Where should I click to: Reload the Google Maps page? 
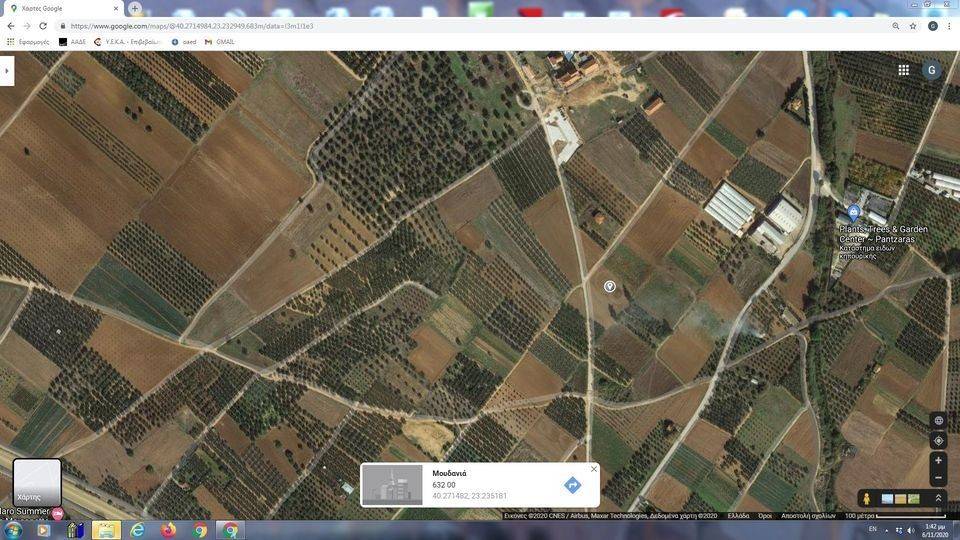[43, 26]
